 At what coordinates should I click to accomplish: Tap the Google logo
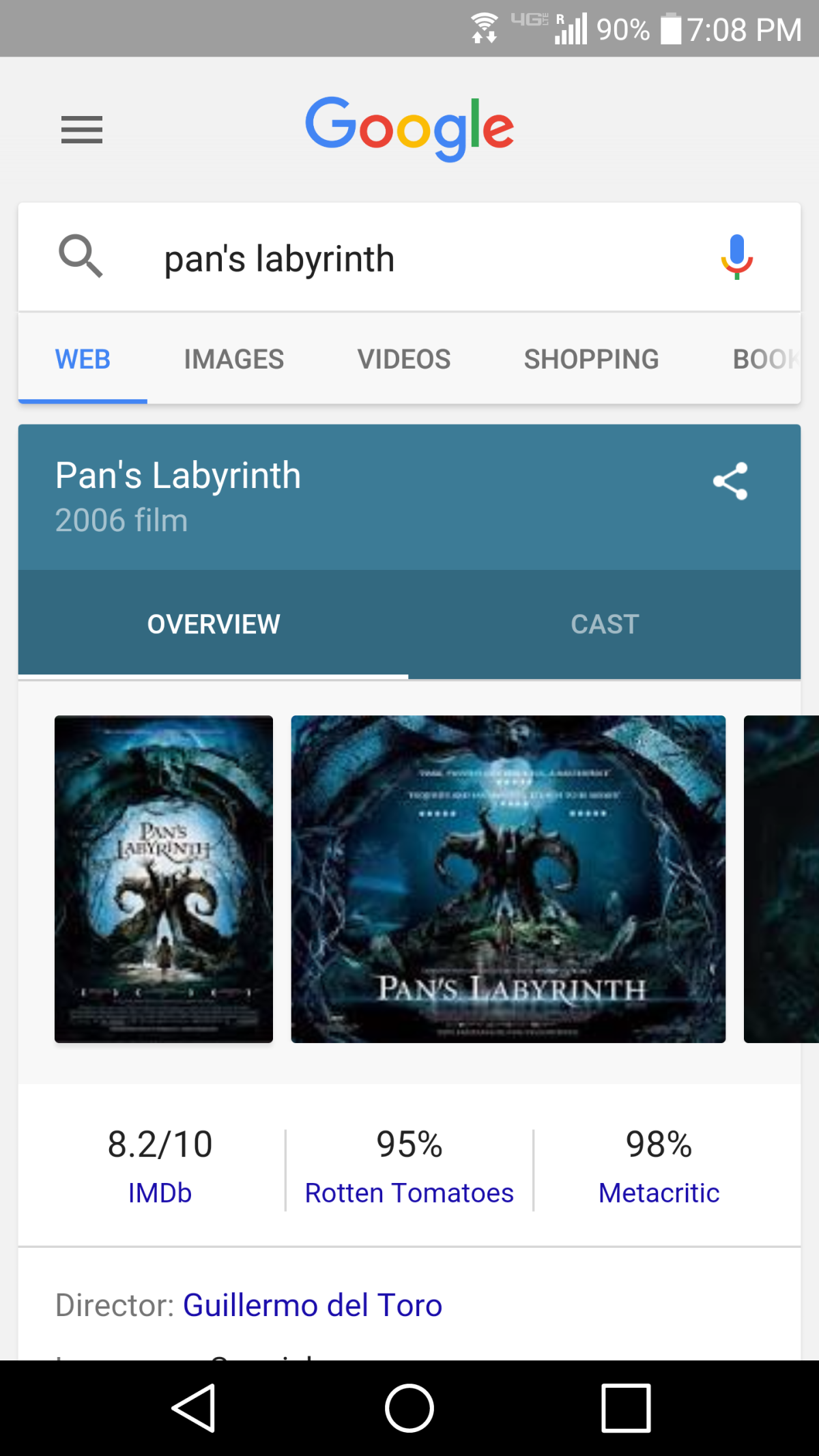coord(409,128)
